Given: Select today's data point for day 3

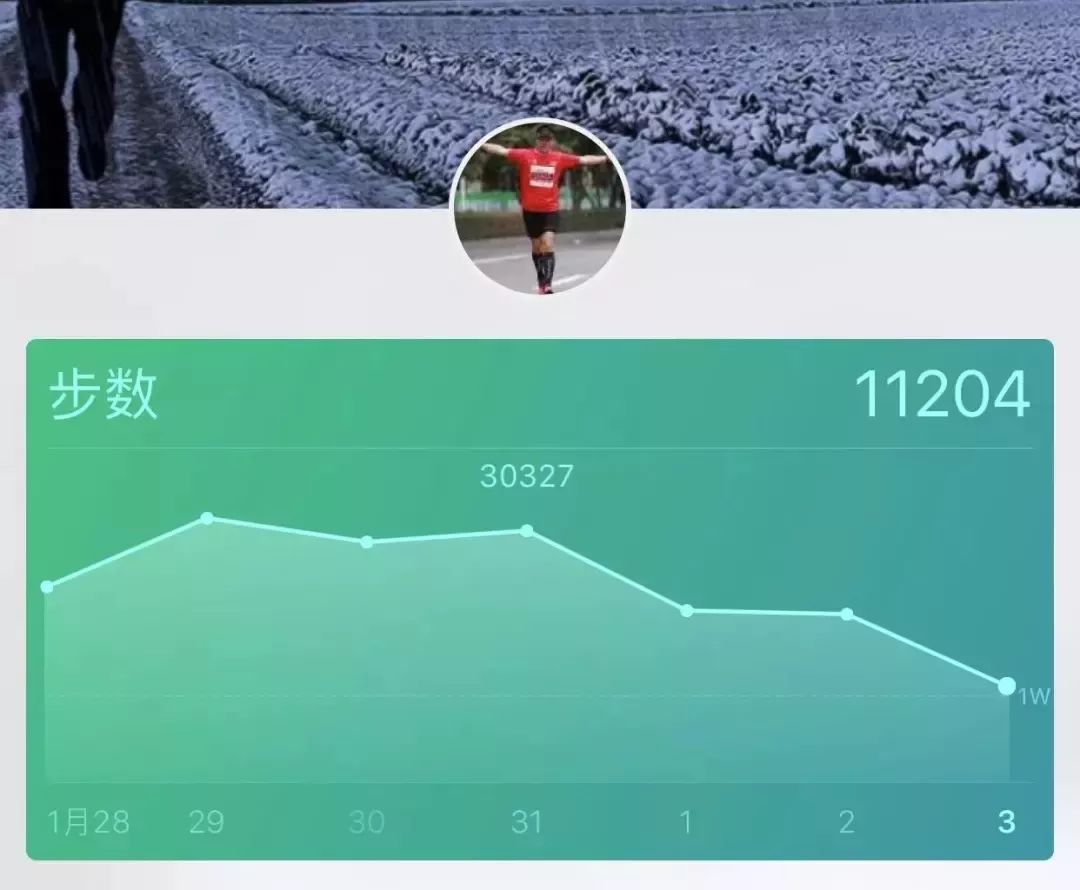Looking at the screenshot, I should (1006, 686).
